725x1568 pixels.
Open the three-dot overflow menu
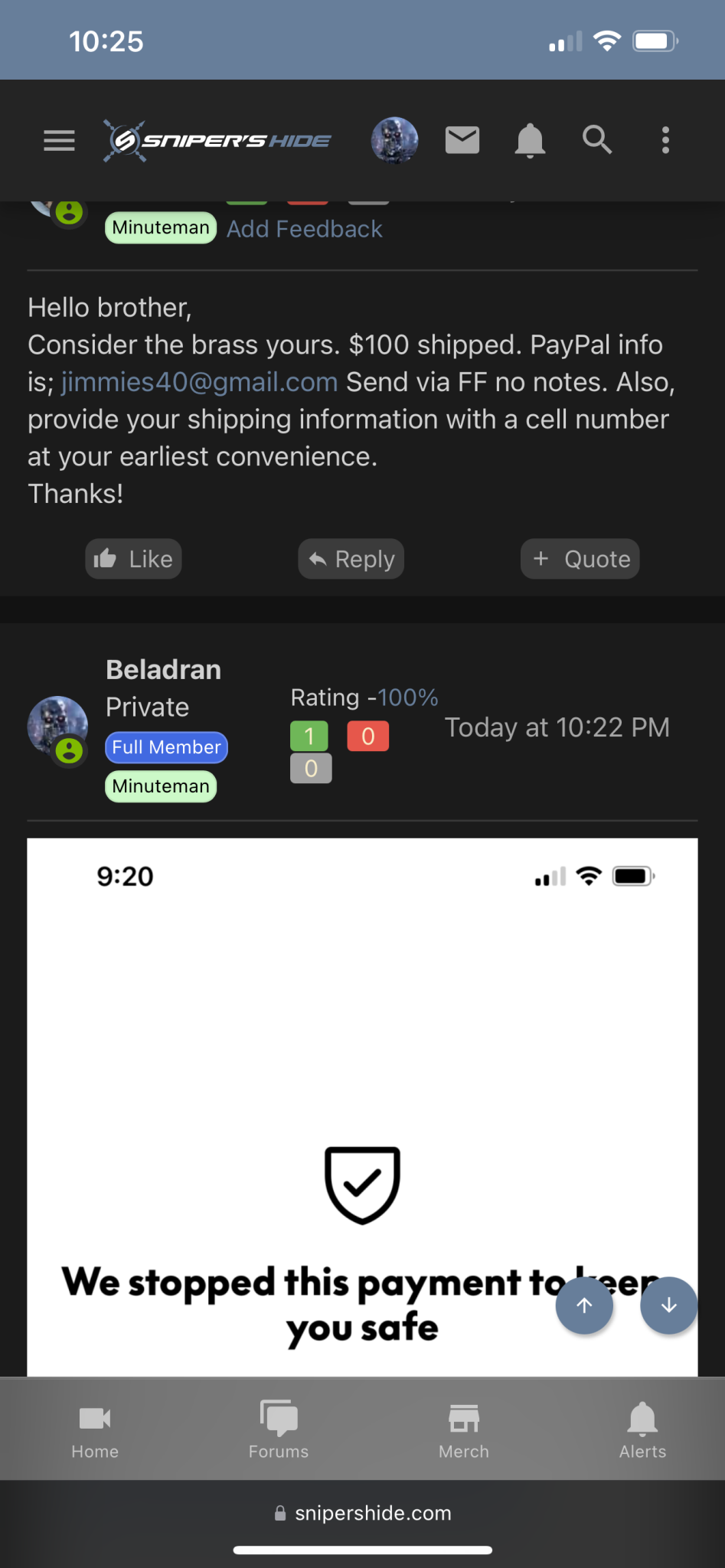[x=665, y=141]
